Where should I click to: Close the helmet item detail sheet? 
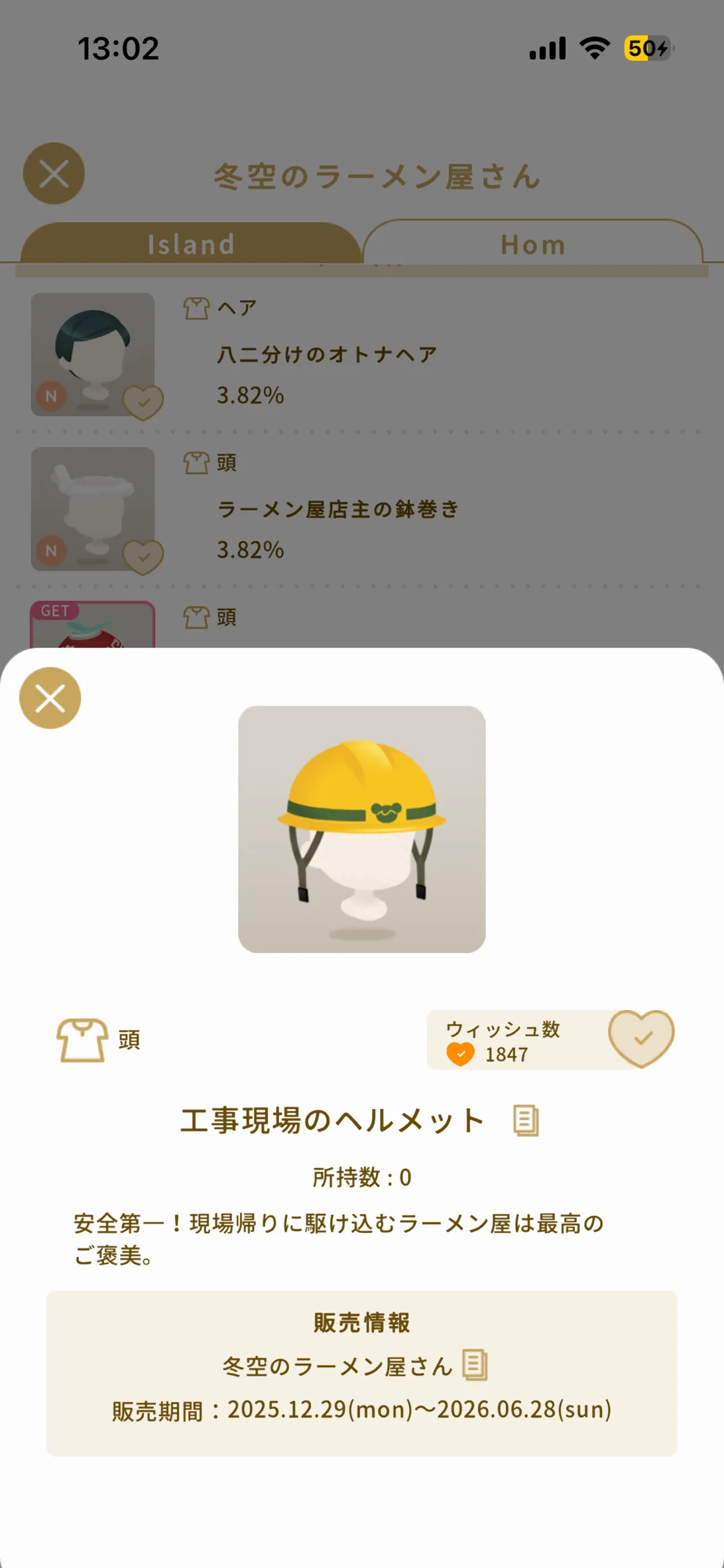click(50, 698)
